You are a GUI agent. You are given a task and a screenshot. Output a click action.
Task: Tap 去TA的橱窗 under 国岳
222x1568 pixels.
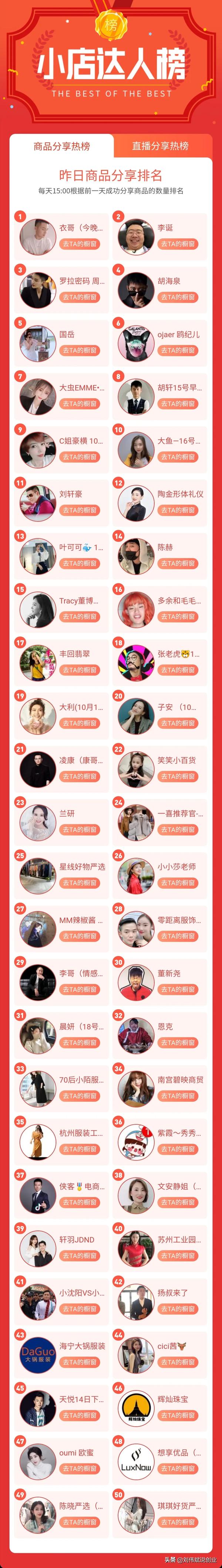tap(80, 351)
